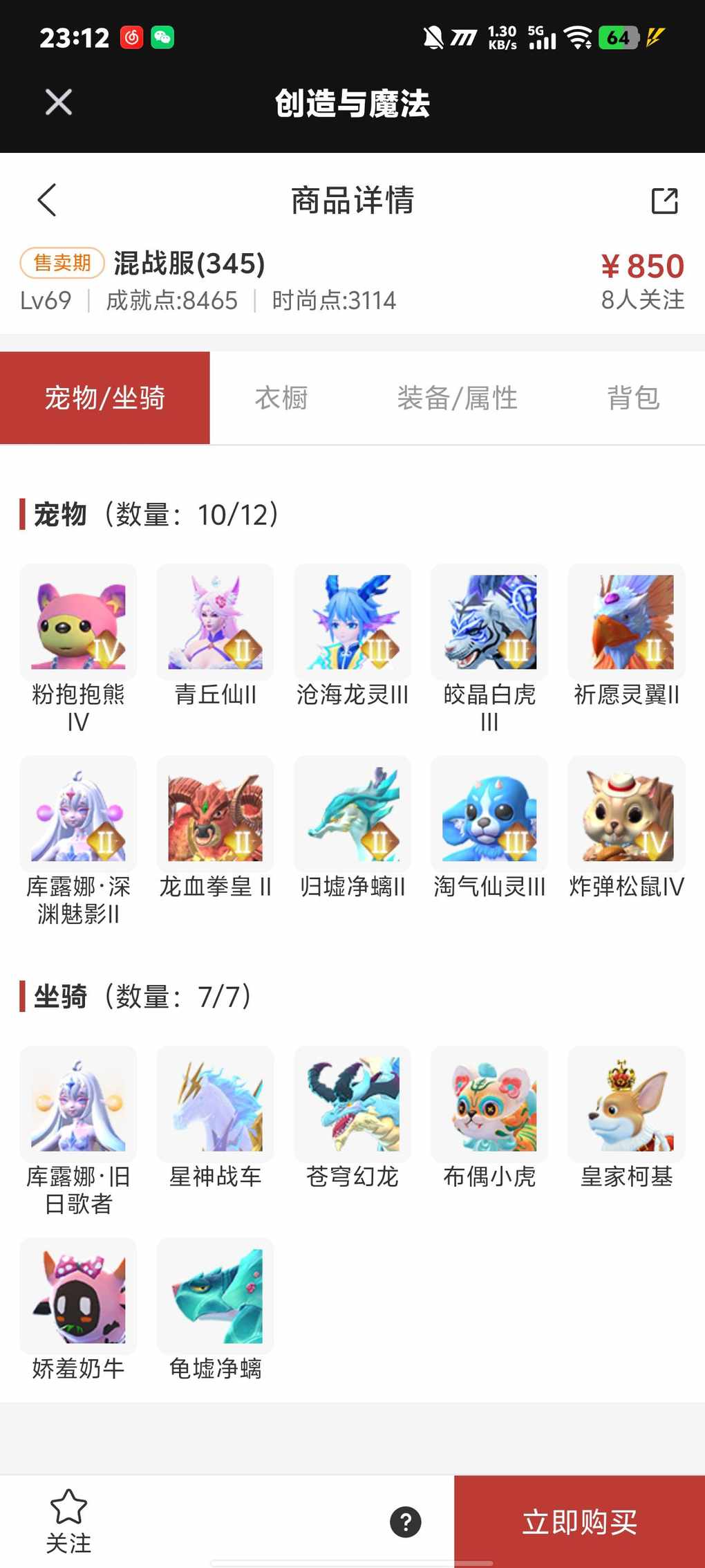The image size is (705, 1568).
Task: View the 皎晶白虎III pet
Action: pos(489,622)
